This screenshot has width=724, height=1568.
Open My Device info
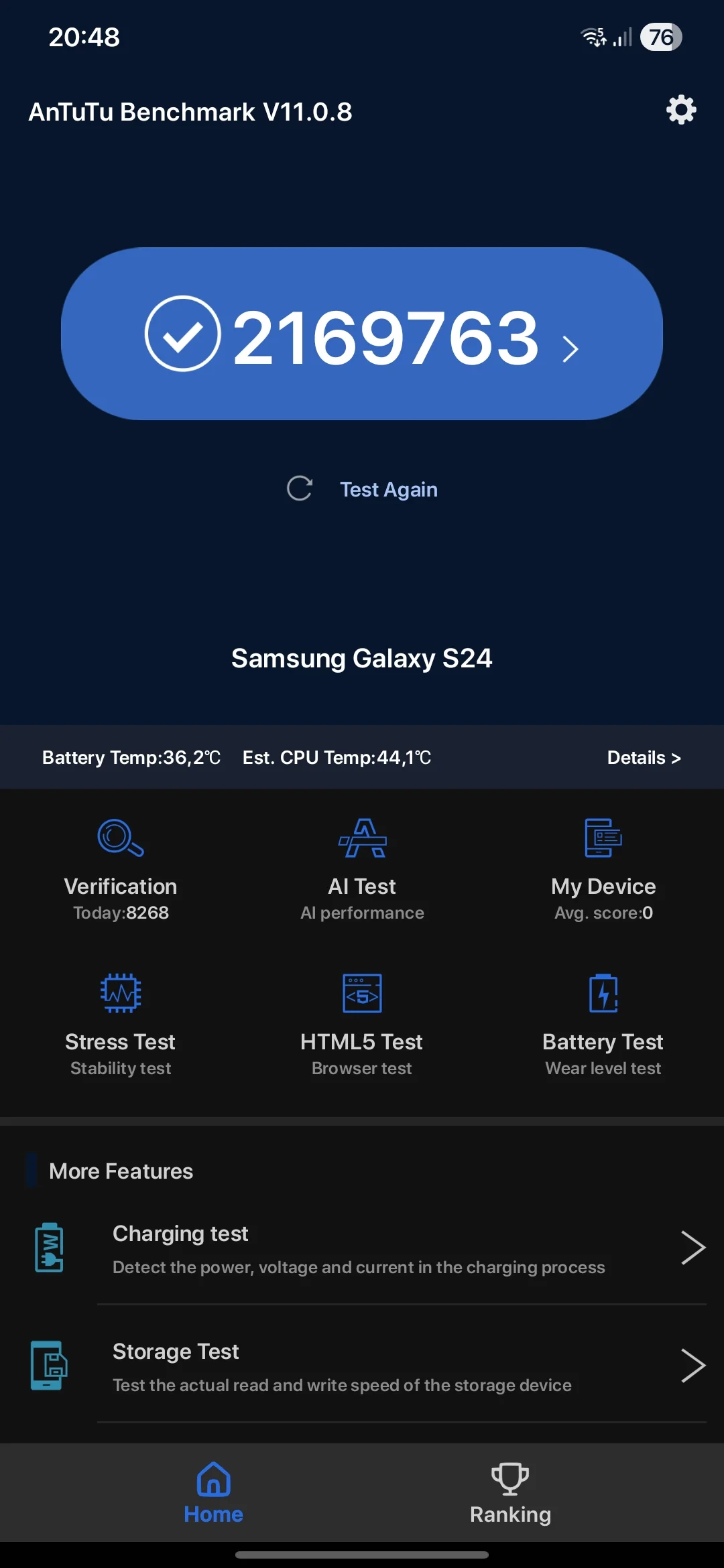603,868
